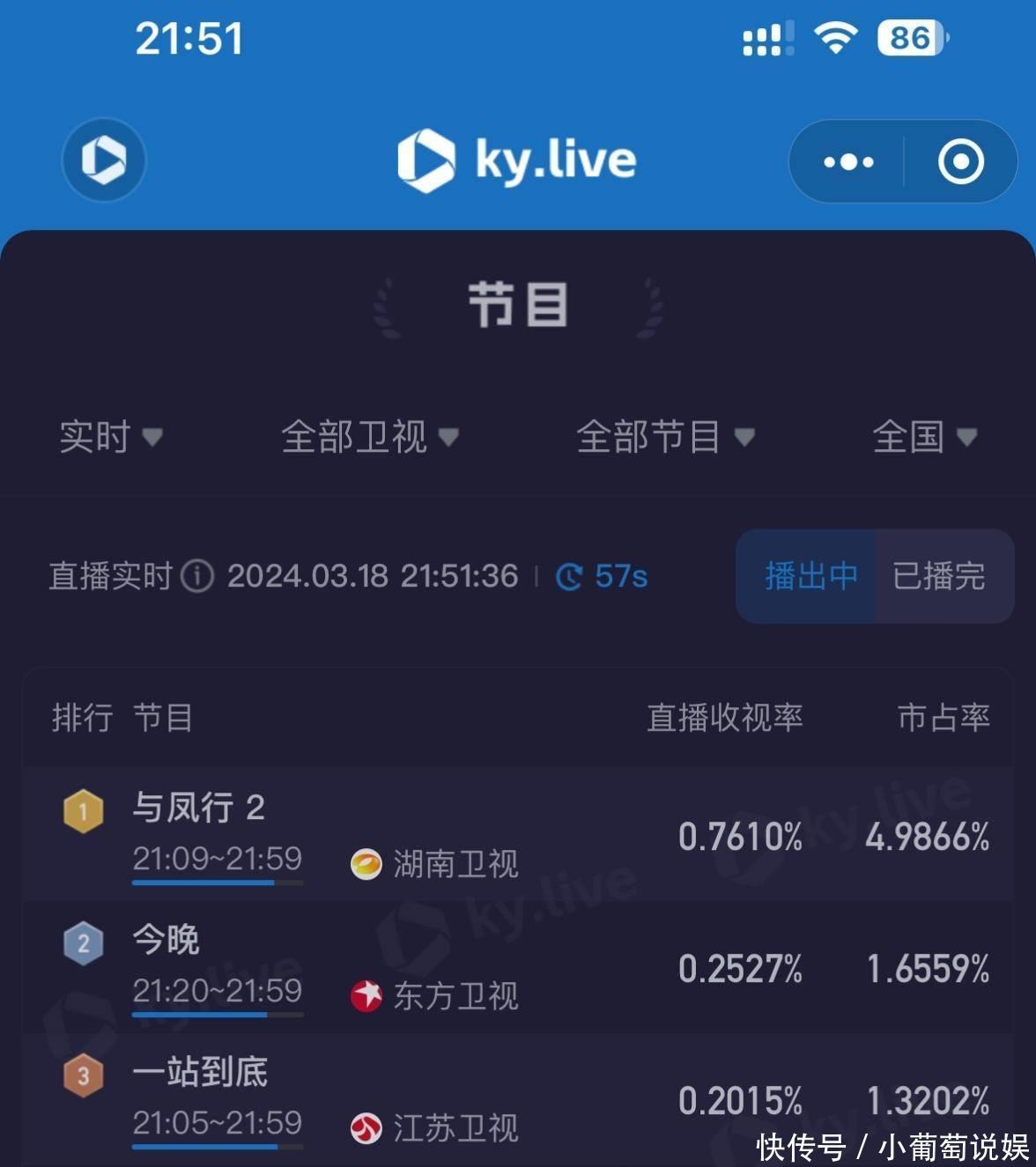The image size is (1036, 1167).
Task: Open the 一站到底 program row
Action: pos(518,1098)
